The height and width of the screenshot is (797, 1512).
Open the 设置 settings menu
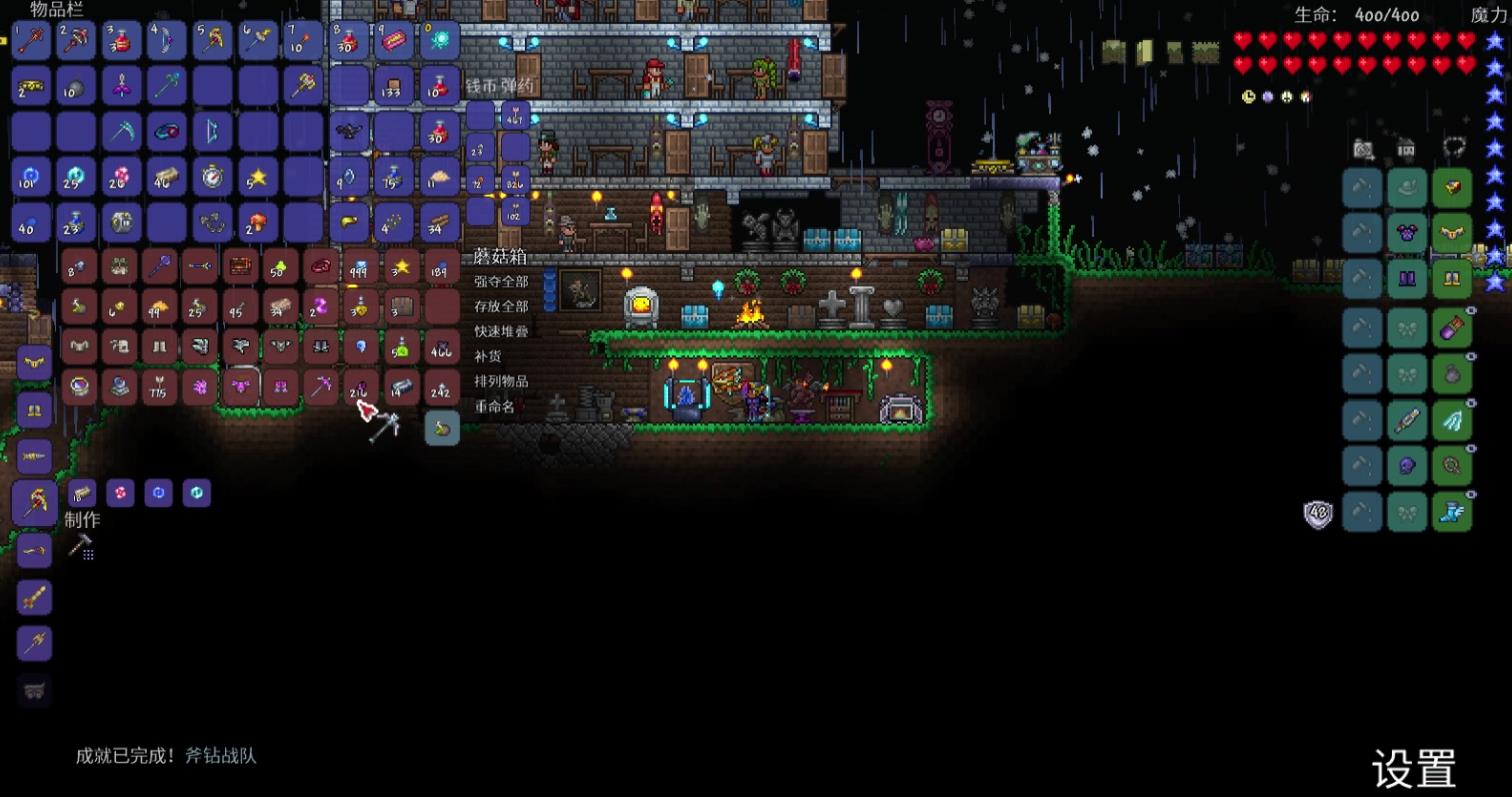click(1413, 768)
